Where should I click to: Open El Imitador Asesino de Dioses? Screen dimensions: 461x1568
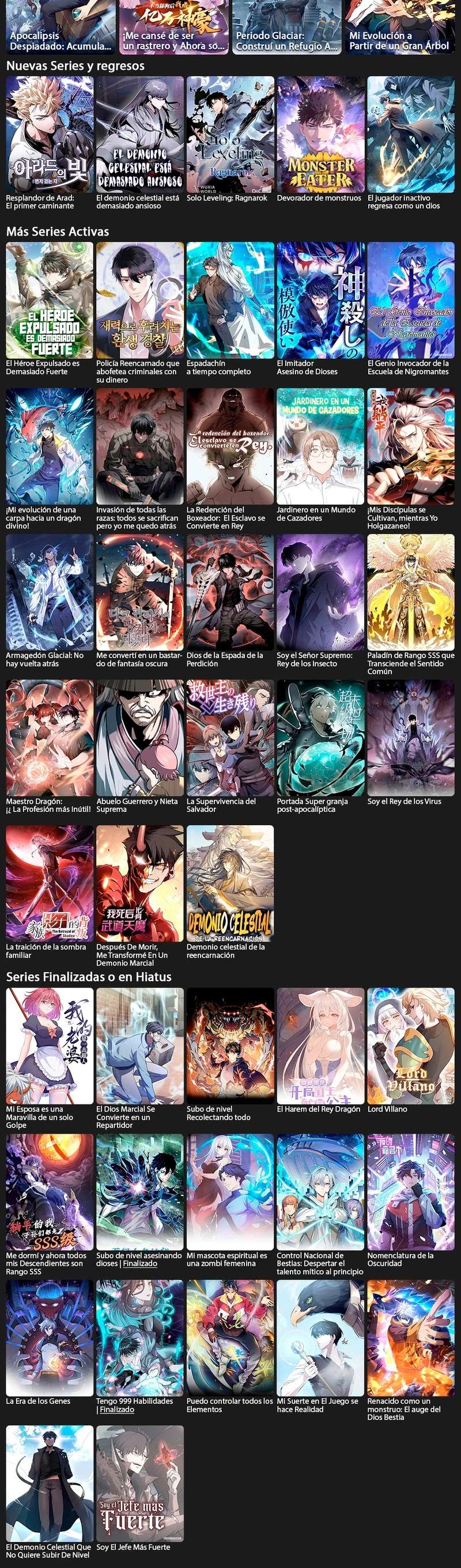tap(320, 300)
